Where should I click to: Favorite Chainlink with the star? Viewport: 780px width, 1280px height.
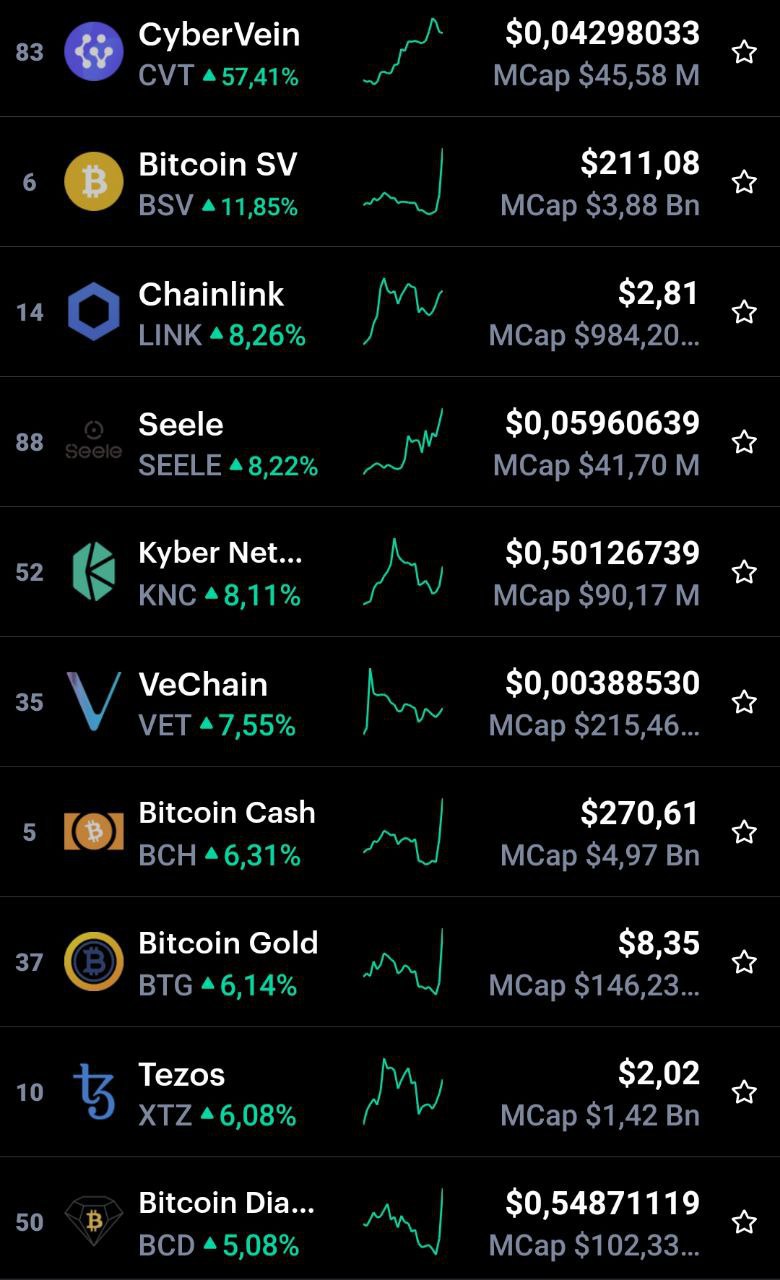[744, 312]
